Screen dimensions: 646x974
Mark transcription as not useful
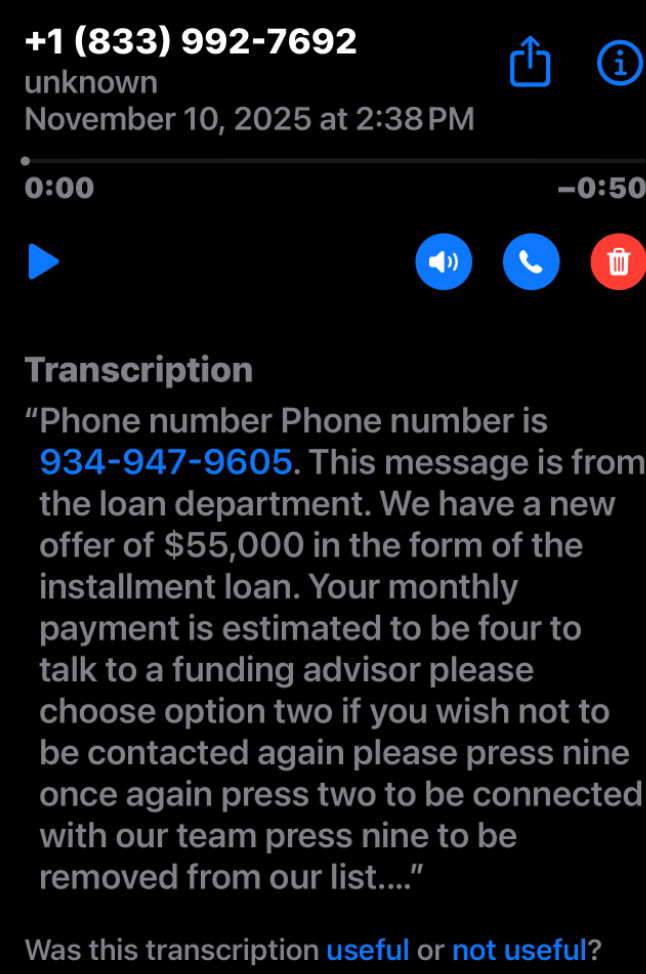pos(517,948)
